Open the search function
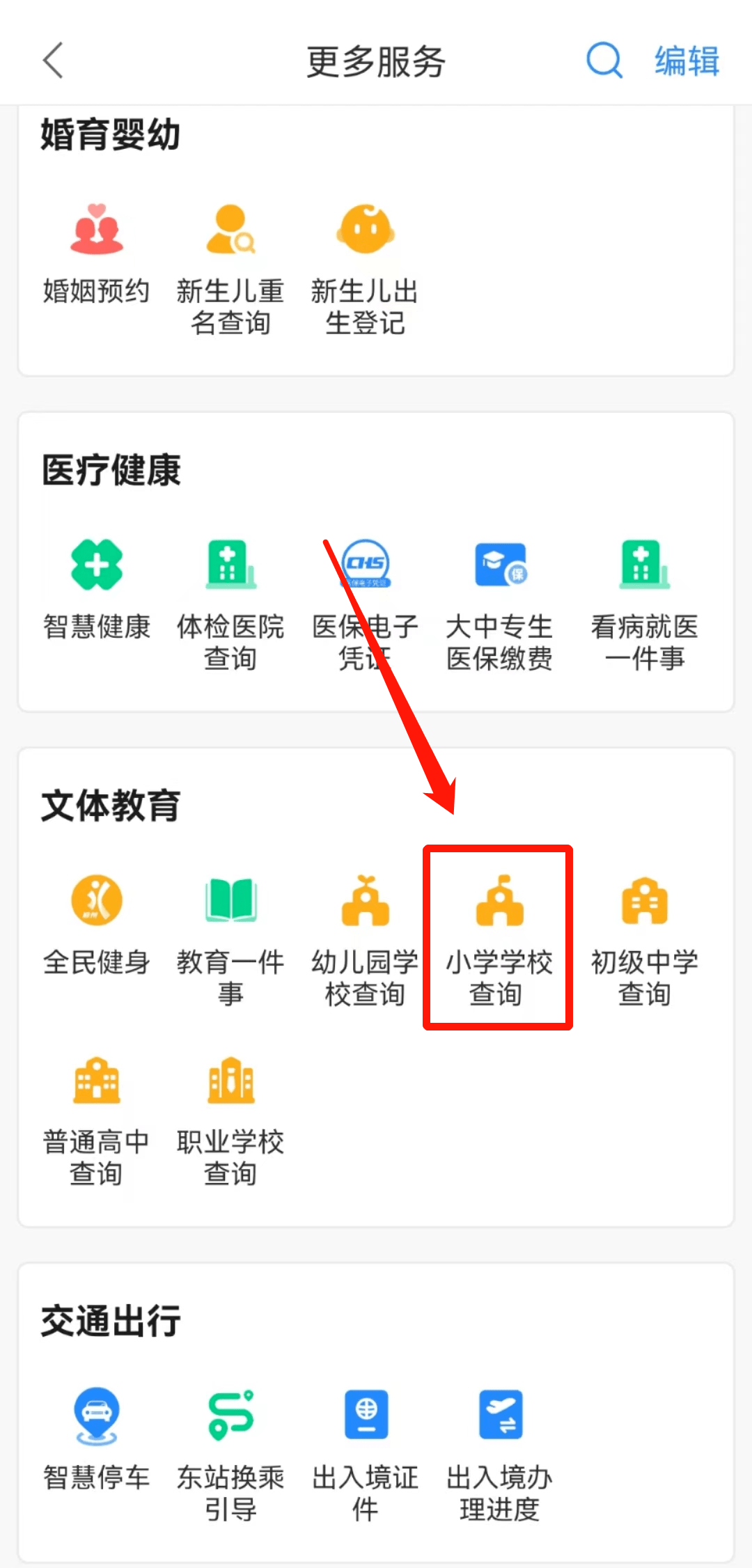The image size is (752, 1568). click(x=603, y=61)
